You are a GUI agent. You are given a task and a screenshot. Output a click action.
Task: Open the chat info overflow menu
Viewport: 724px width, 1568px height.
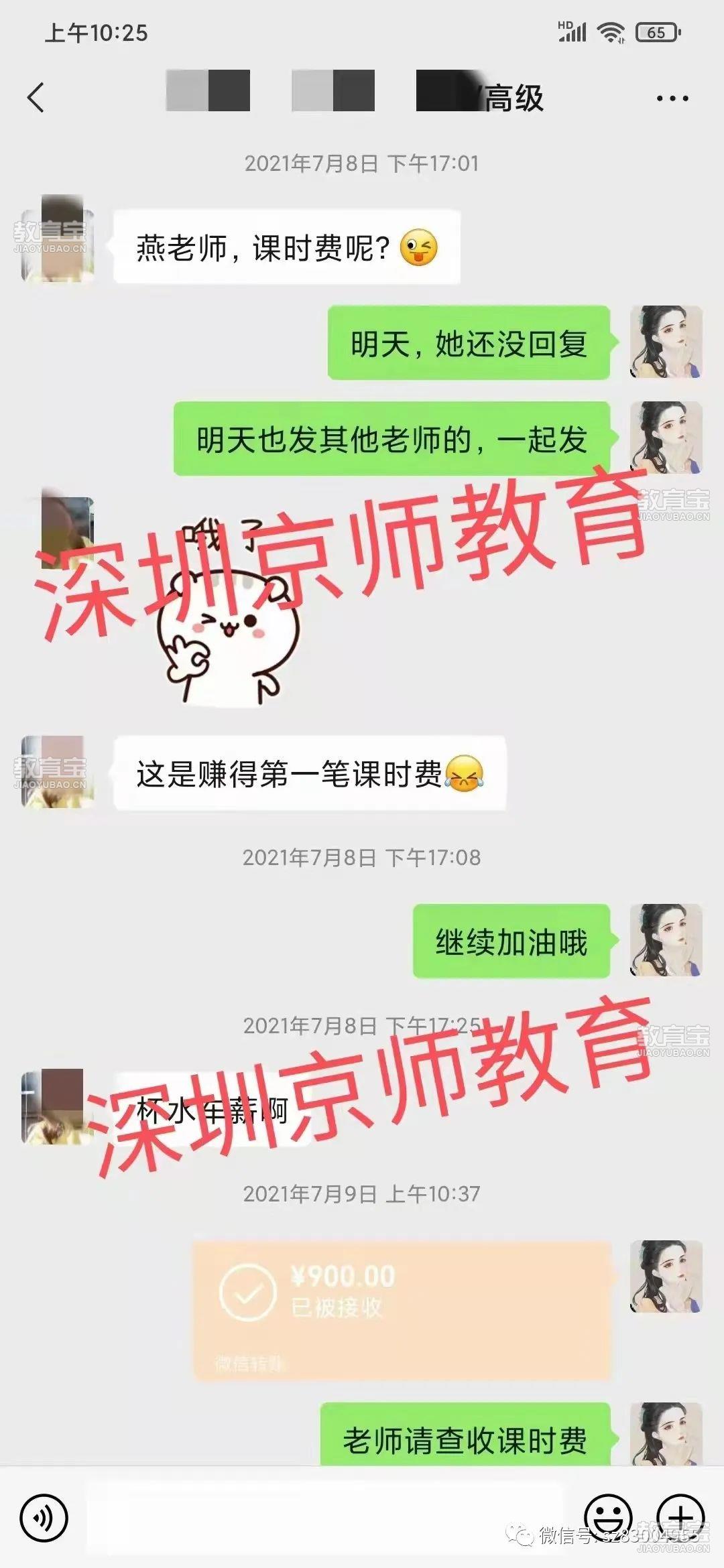[x=672, y=99]
